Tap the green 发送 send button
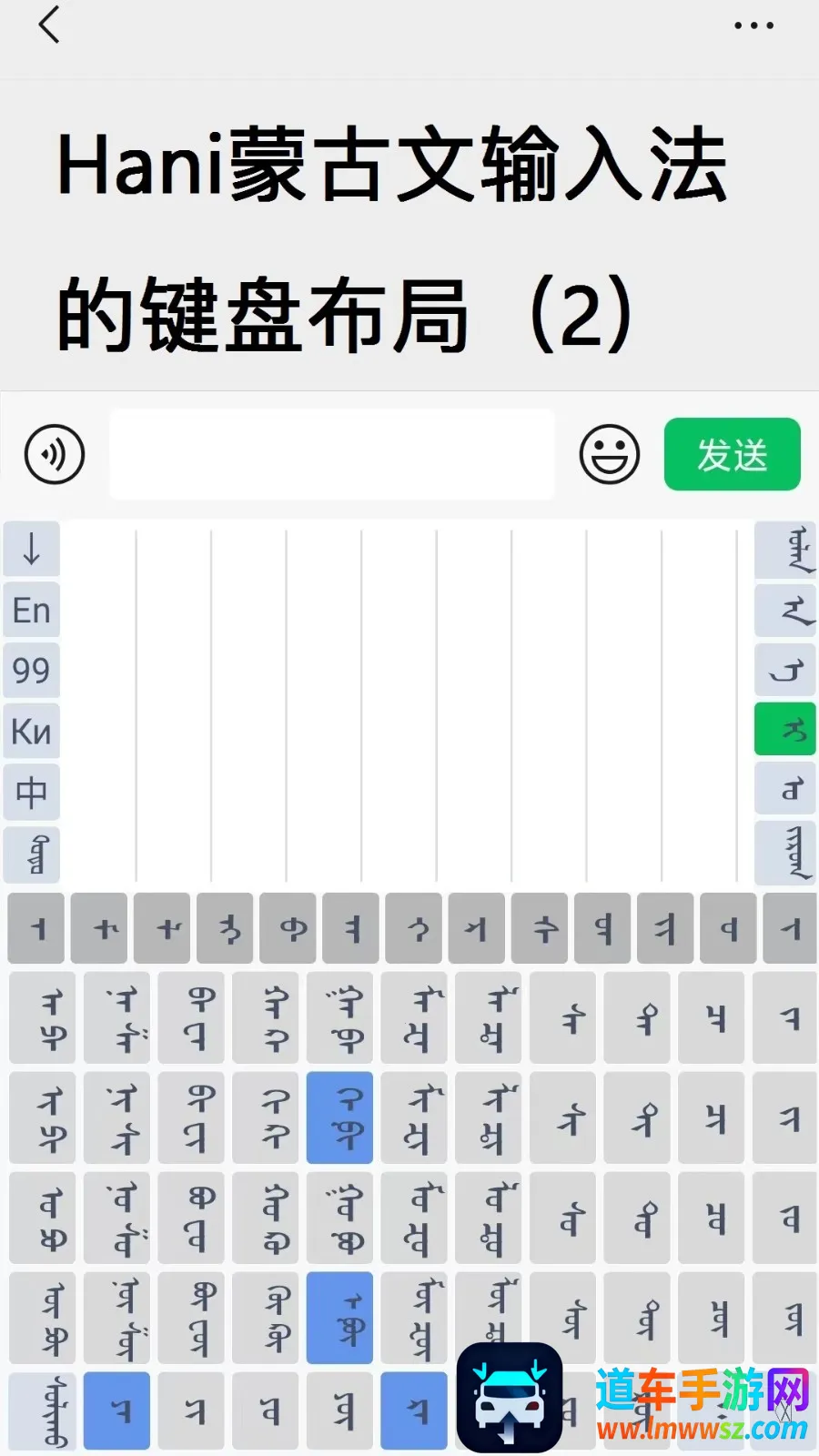 [732, 454]
